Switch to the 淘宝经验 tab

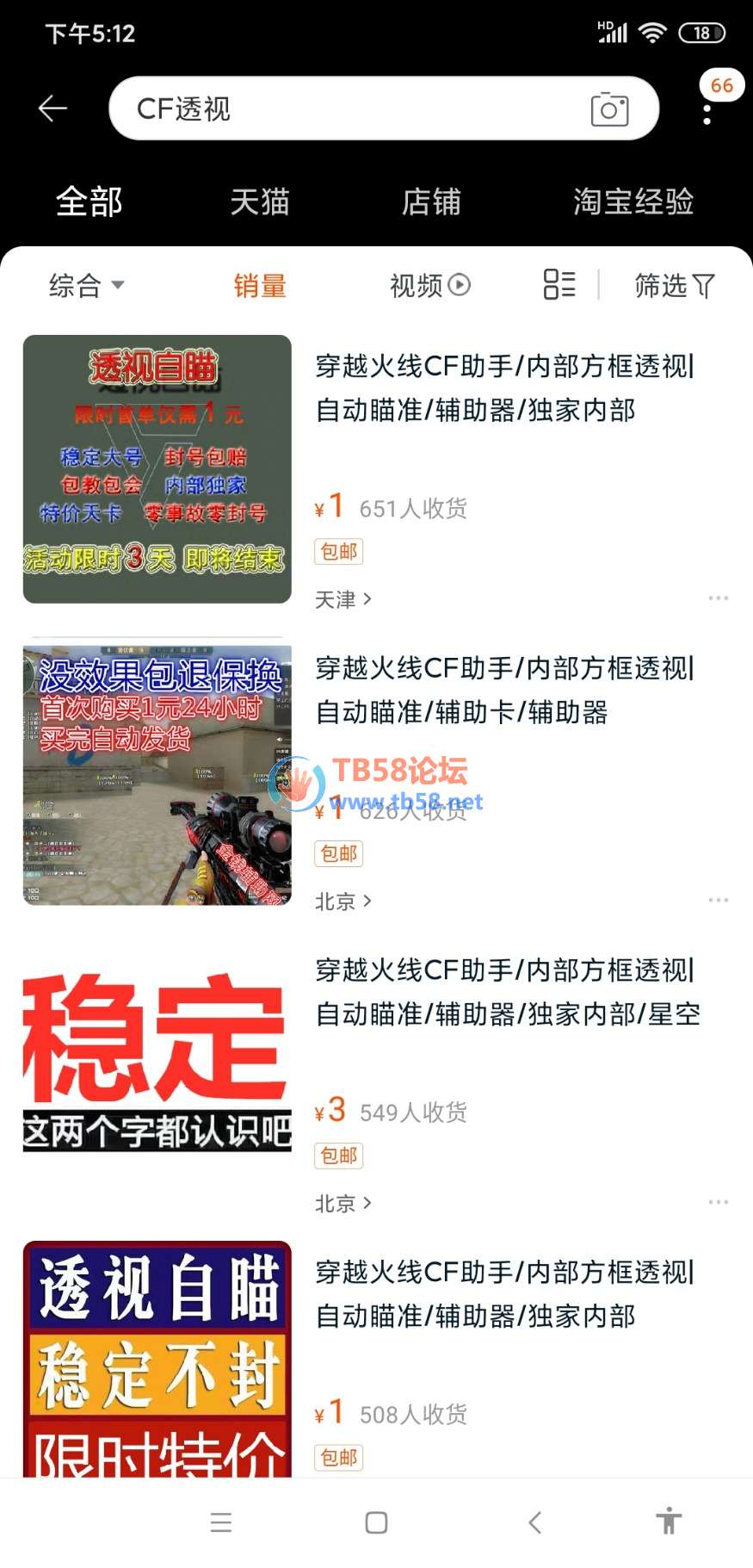click(633, 202)
